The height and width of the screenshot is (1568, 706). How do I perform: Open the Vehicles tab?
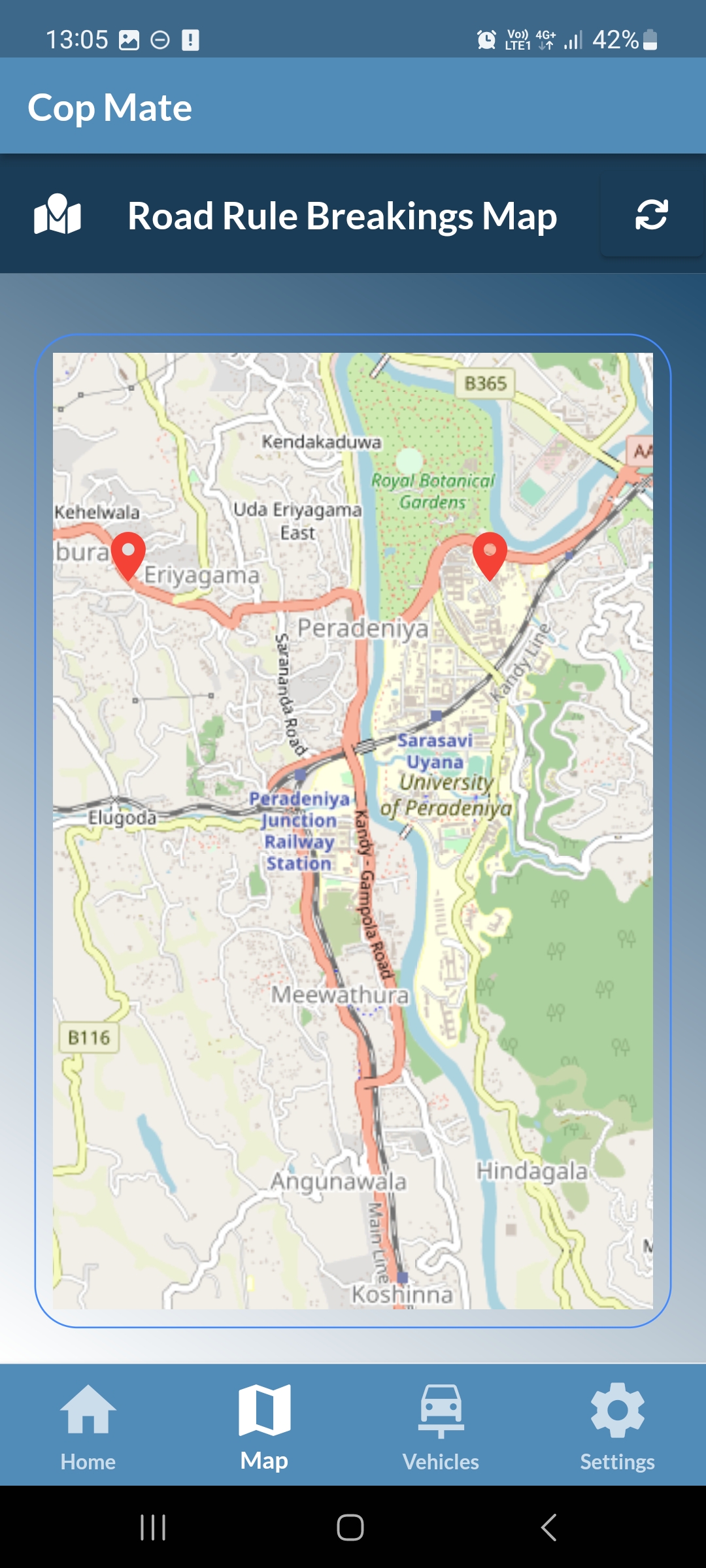[x=441, y=1426]
